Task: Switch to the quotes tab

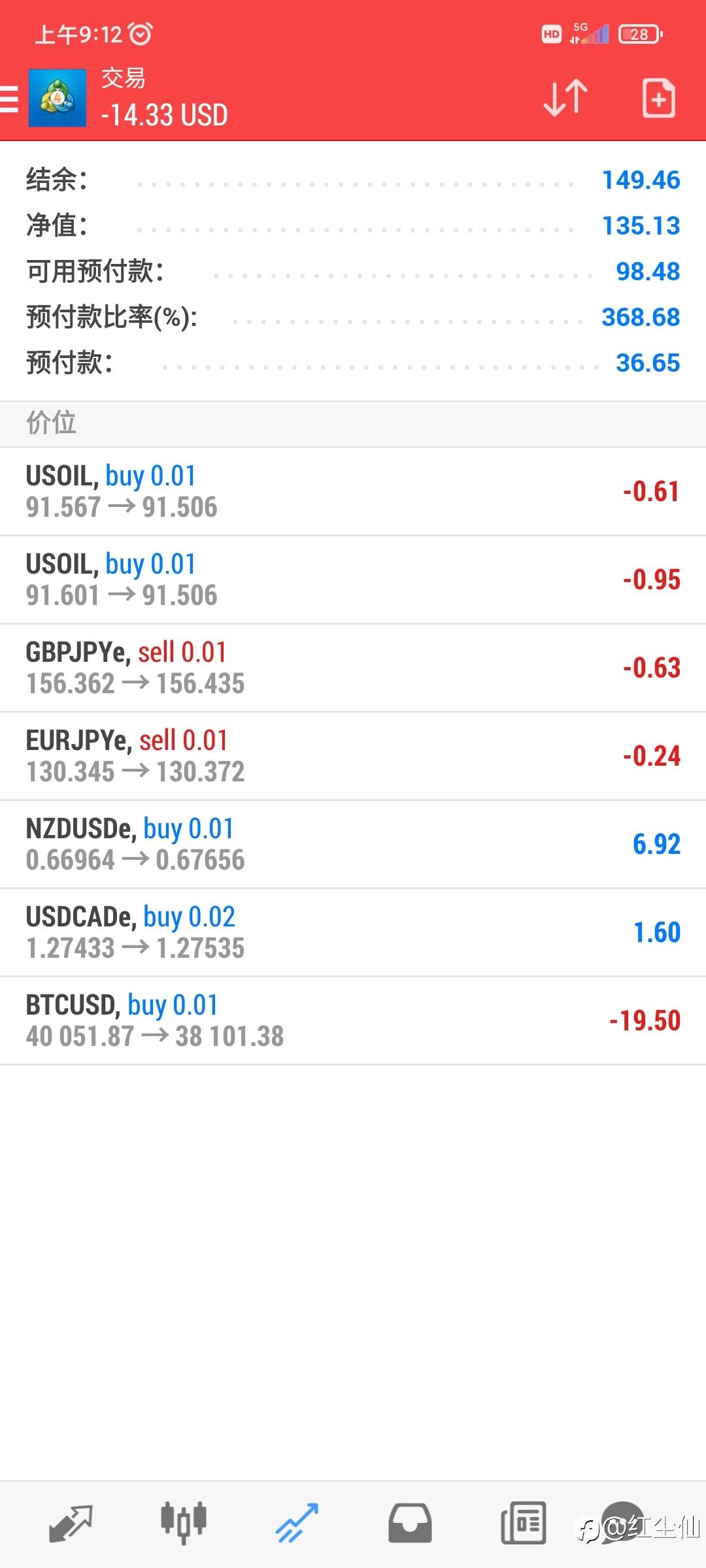Action: pos(71,1524)
